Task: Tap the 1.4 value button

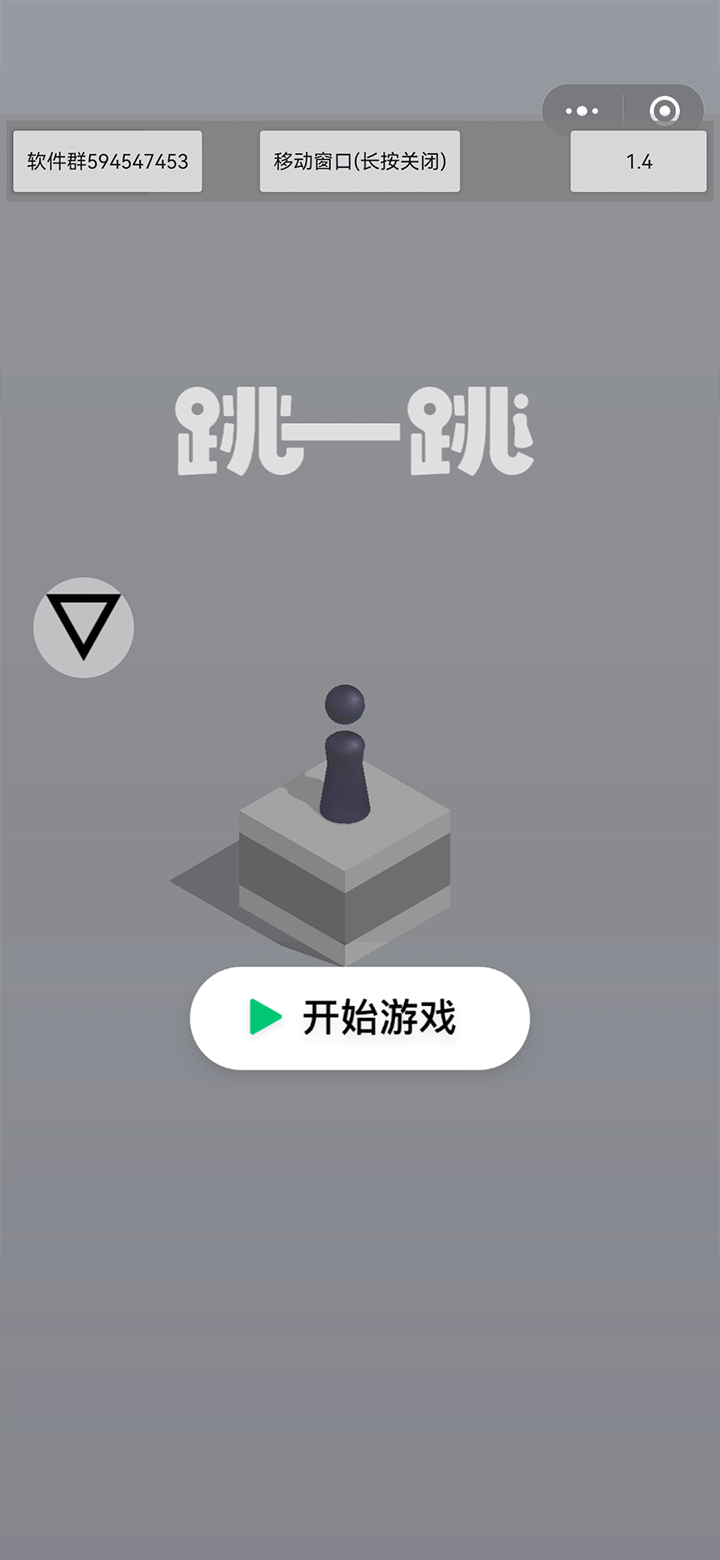Action: [x=639, y=161]
